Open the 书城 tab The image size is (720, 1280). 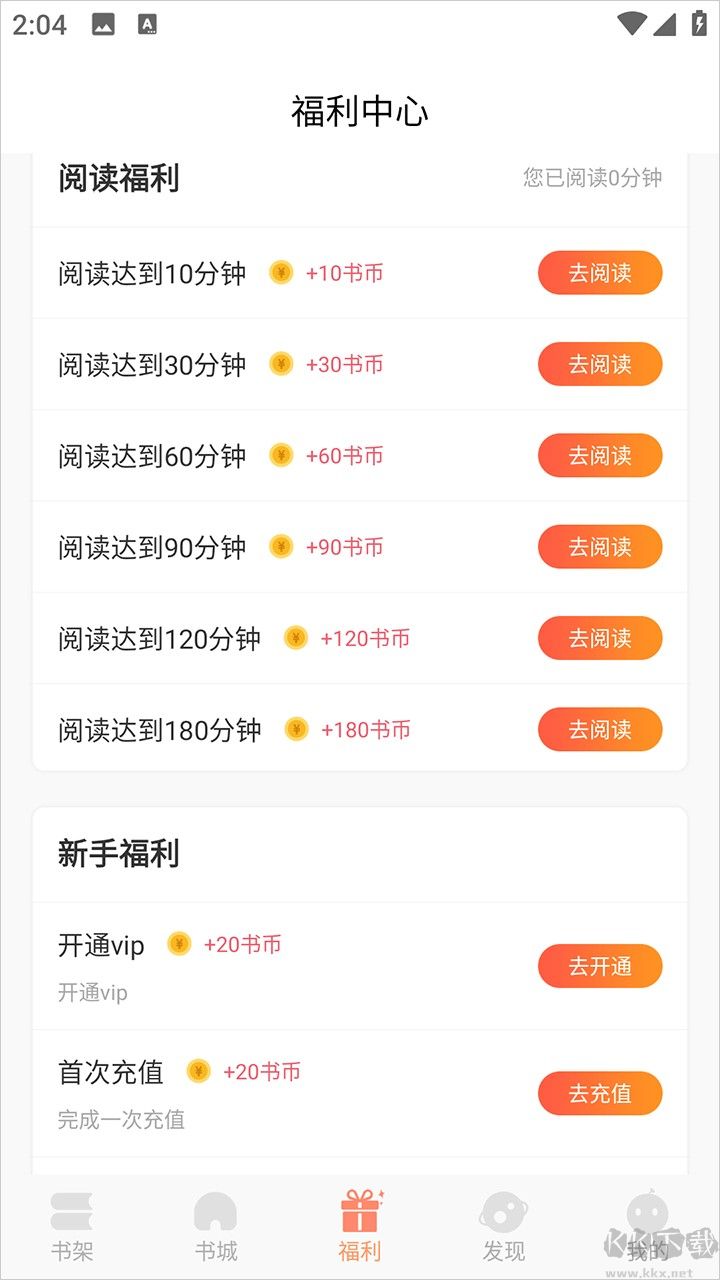coord(216,1225)
